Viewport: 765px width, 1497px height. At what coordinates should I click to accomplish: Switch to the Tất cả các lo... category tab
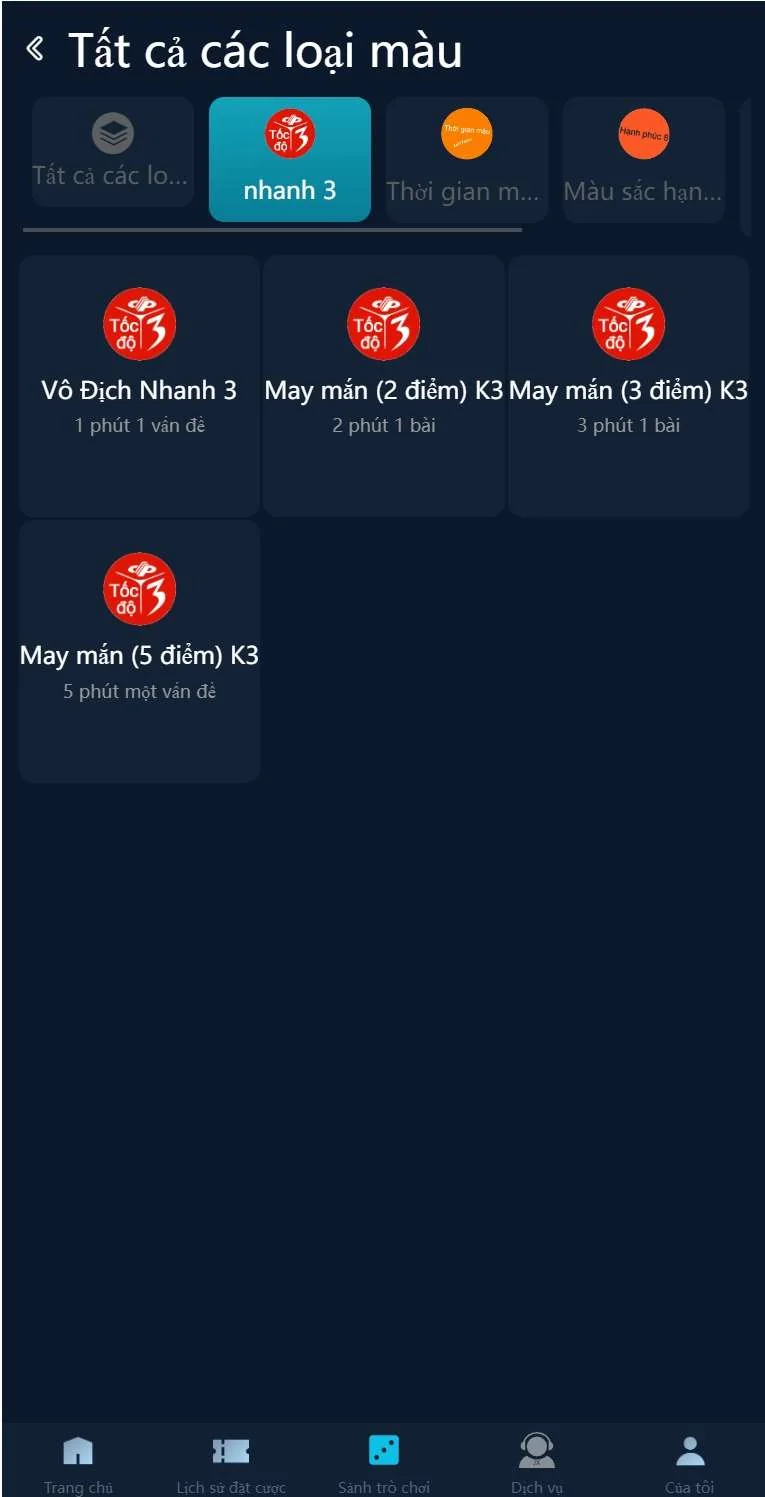112,152
